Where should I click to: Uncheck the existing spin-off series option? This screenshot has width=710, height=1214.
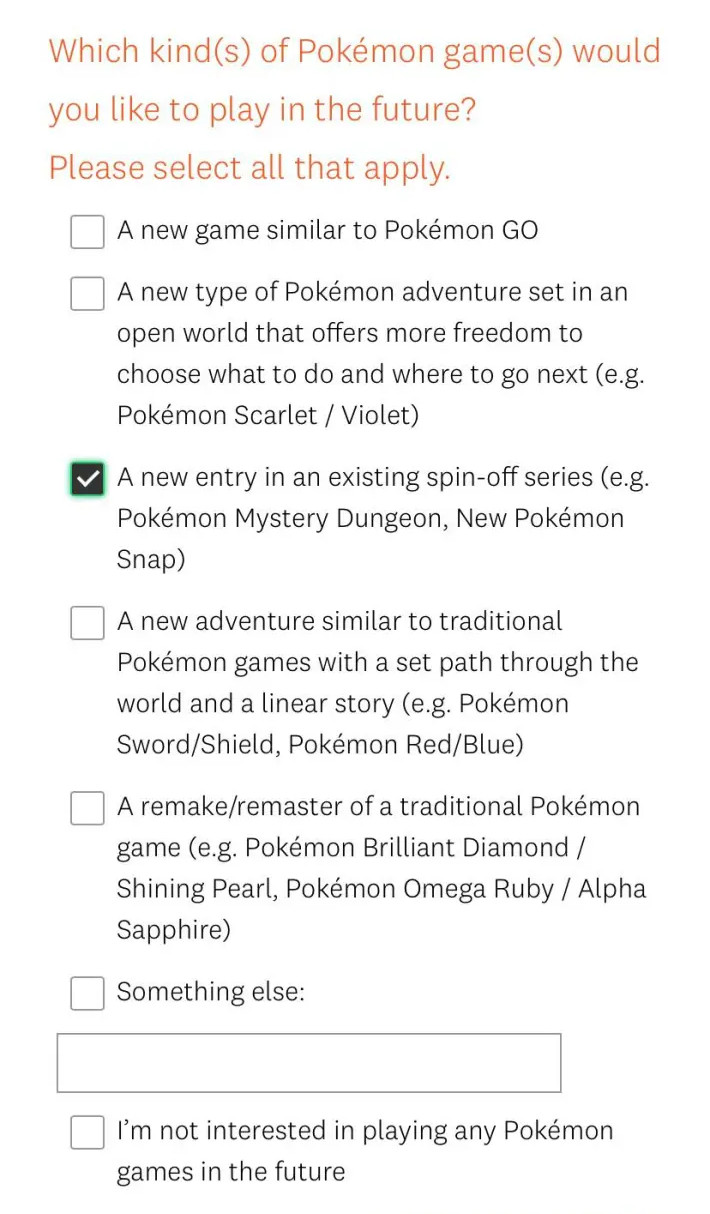(88, 479)
